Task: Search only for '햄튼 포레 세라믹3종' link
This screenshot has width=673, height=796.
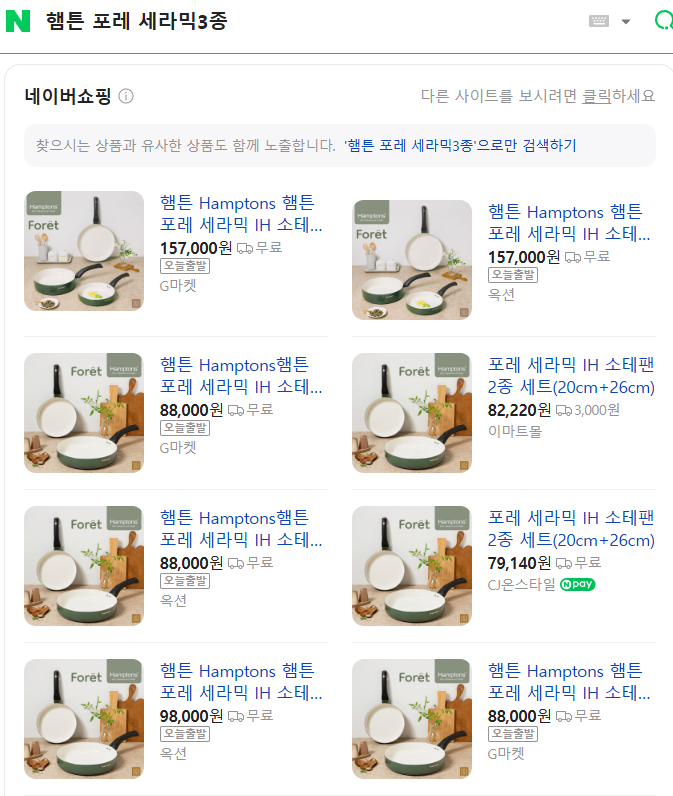Action: pos(461,145)
